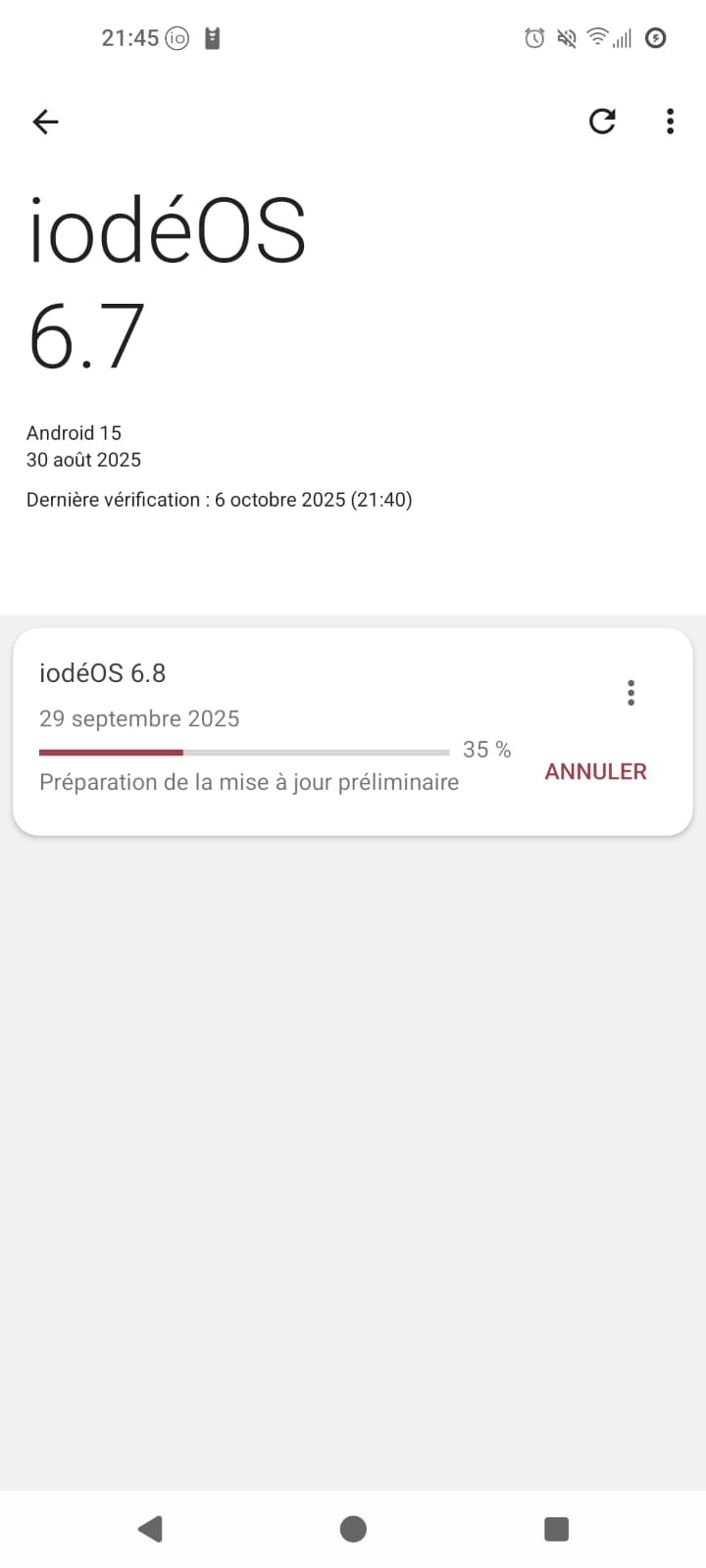Viewport: 706px width, 1568px height.
Task: Tap the system home button
Action: (353, 1529)
